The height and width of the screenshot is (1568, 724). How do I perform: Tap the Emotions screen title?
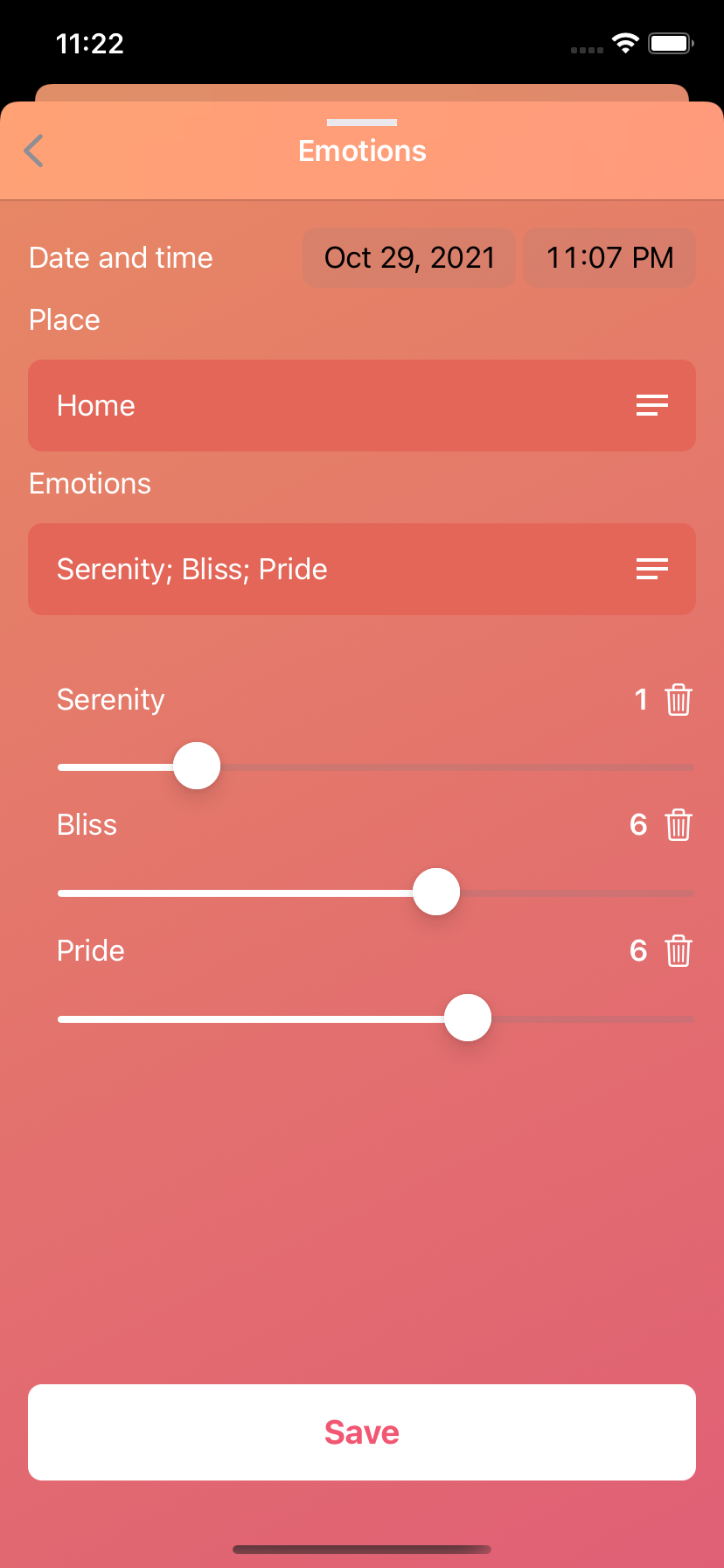(362, 150)
